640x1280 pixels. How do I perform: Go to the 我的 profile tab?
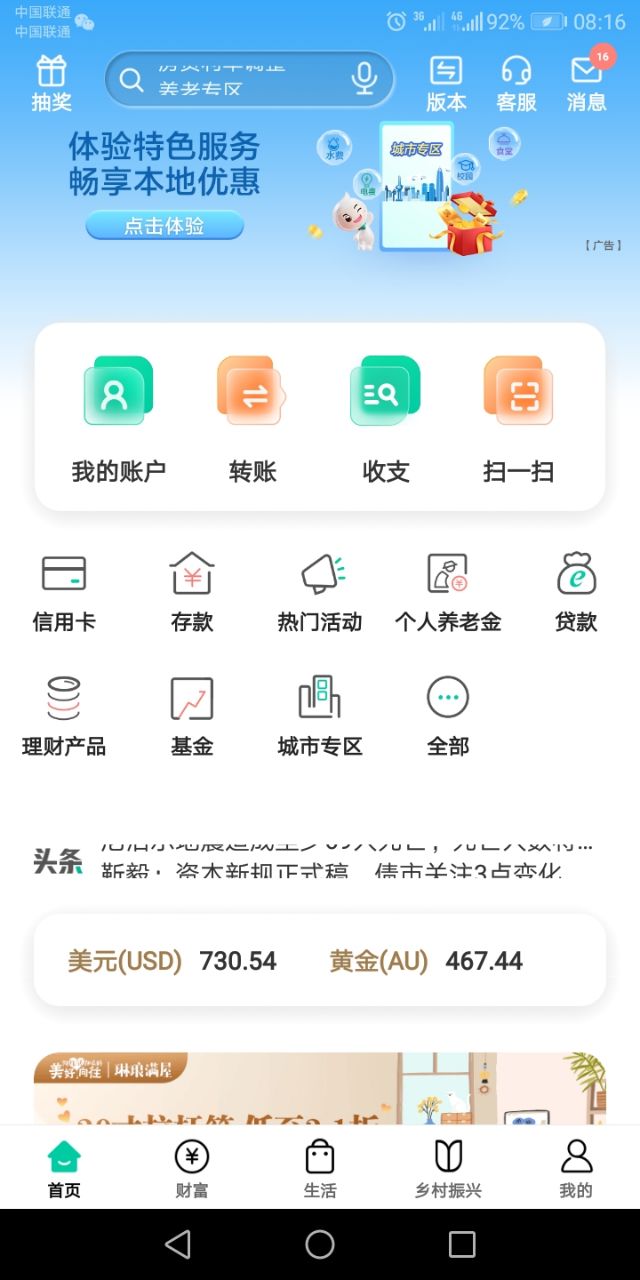pos(576,1168)
